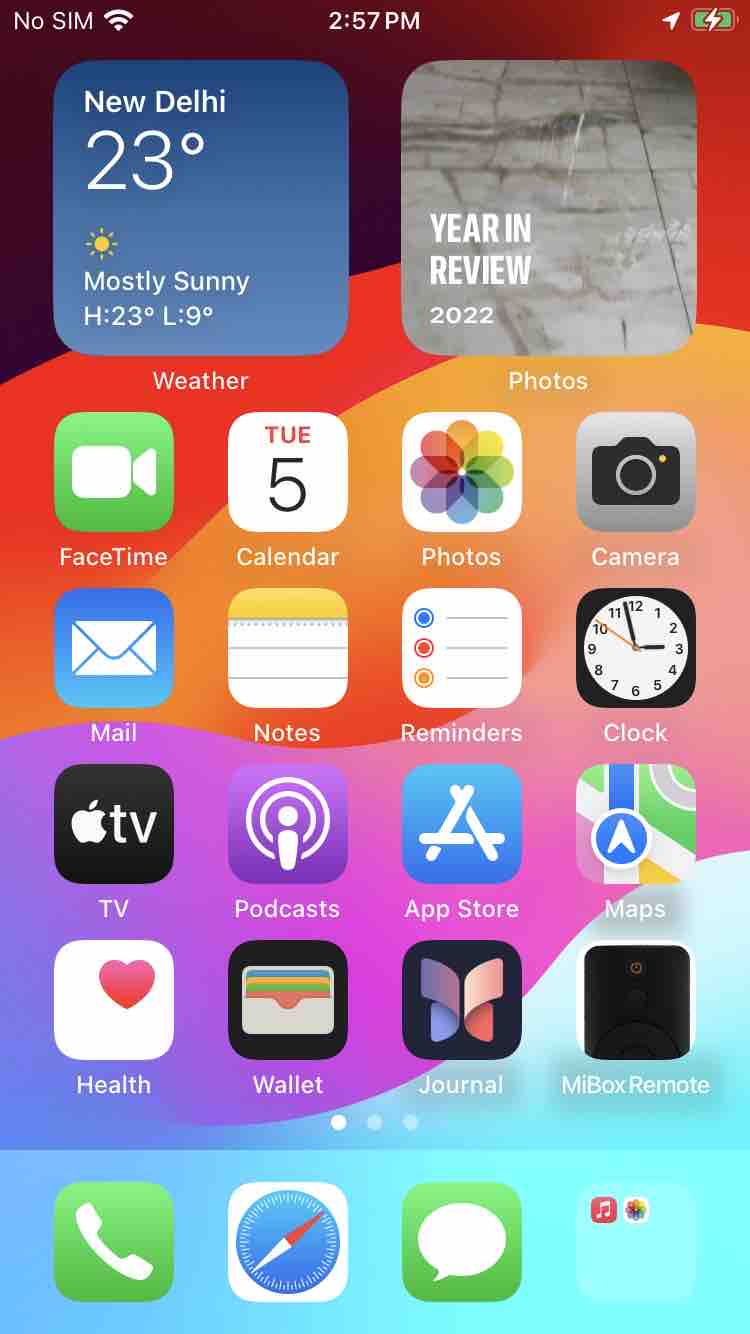The width and height of the screenshot is (750, 1334).
Task: Open the Podcasts app
Action: 288,824
